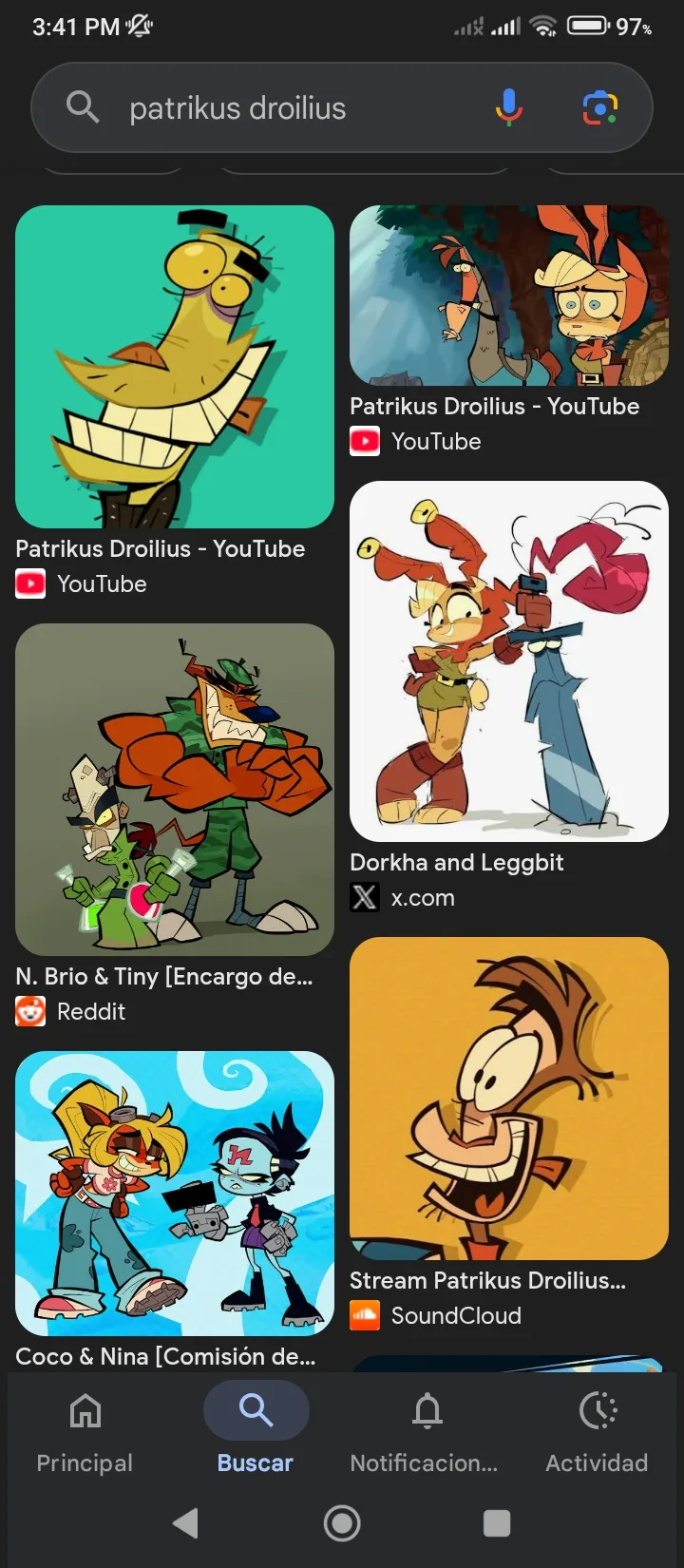Open the N. Brio & Tiny Reddit image
Viewport: 684px width, 1568px height.
pyautogui.click(x=175, y=790)
